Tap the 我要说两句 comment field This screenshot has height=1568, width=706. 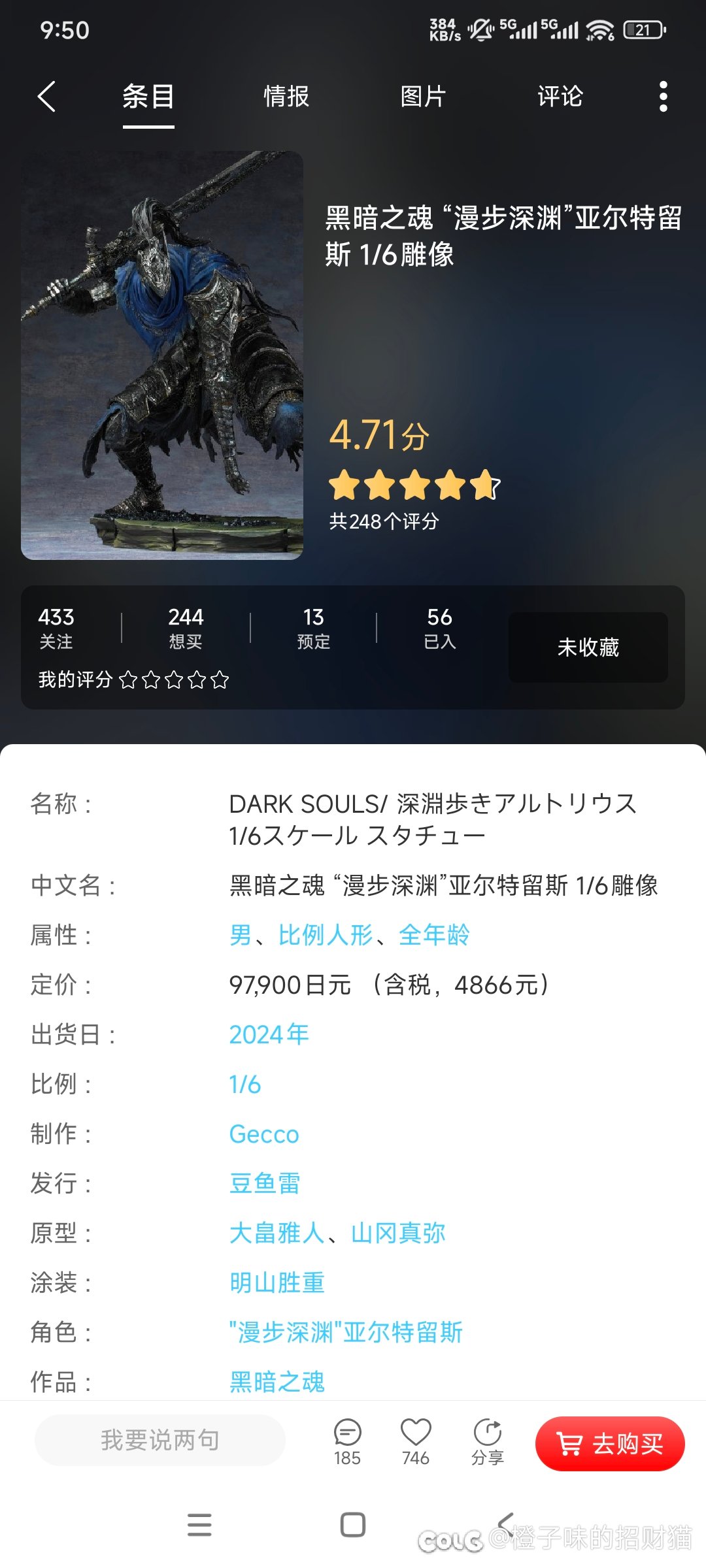pyautogui.click(x=160, y=1440)
